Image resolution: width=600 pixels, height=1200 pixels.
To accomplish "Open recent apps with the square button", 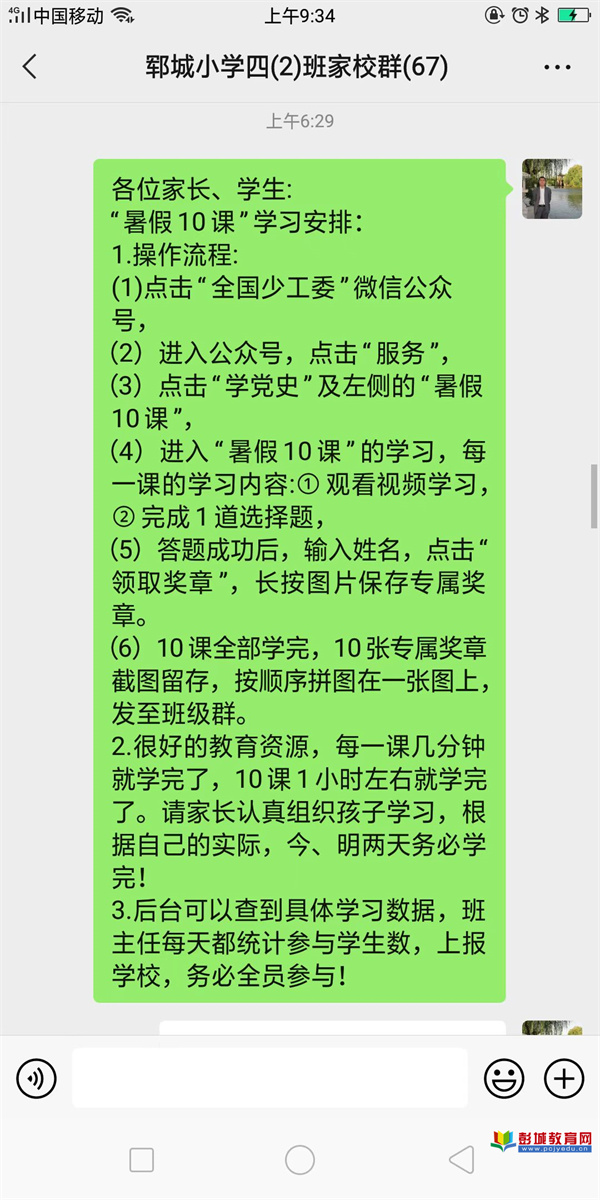I will pyautogui.click(x=142, y=1159).
